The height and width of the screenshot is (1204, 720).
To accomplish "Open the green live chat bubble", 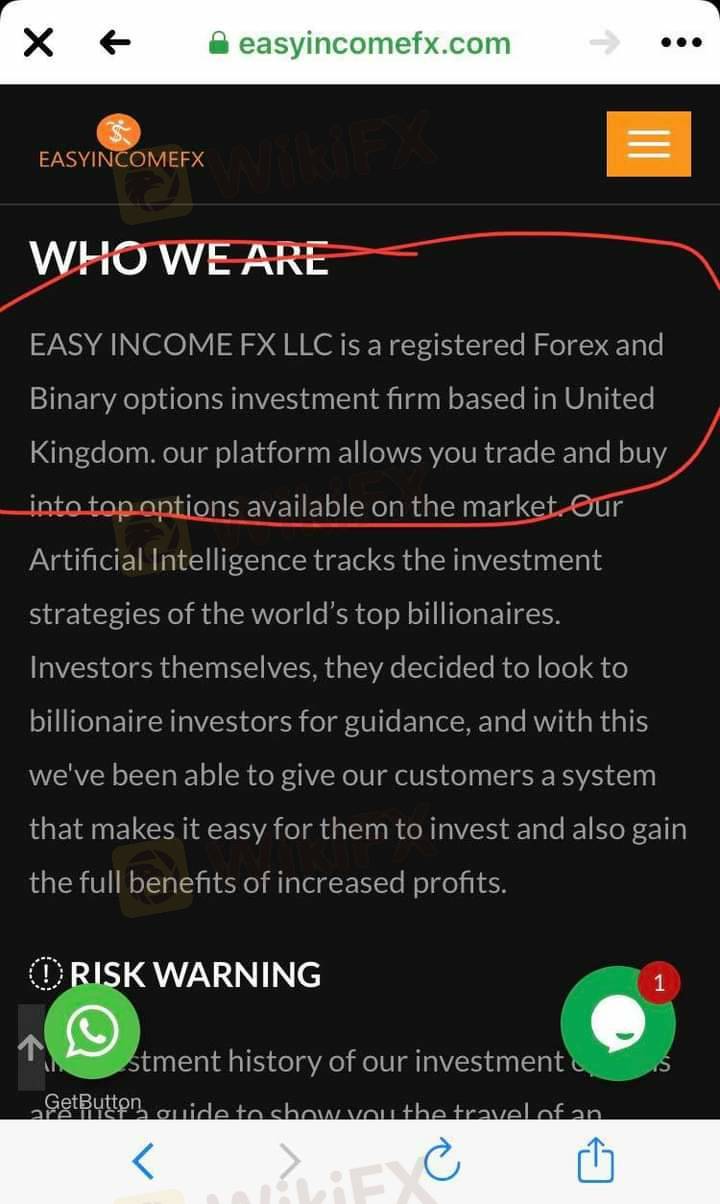I will tap(618, 1023).
